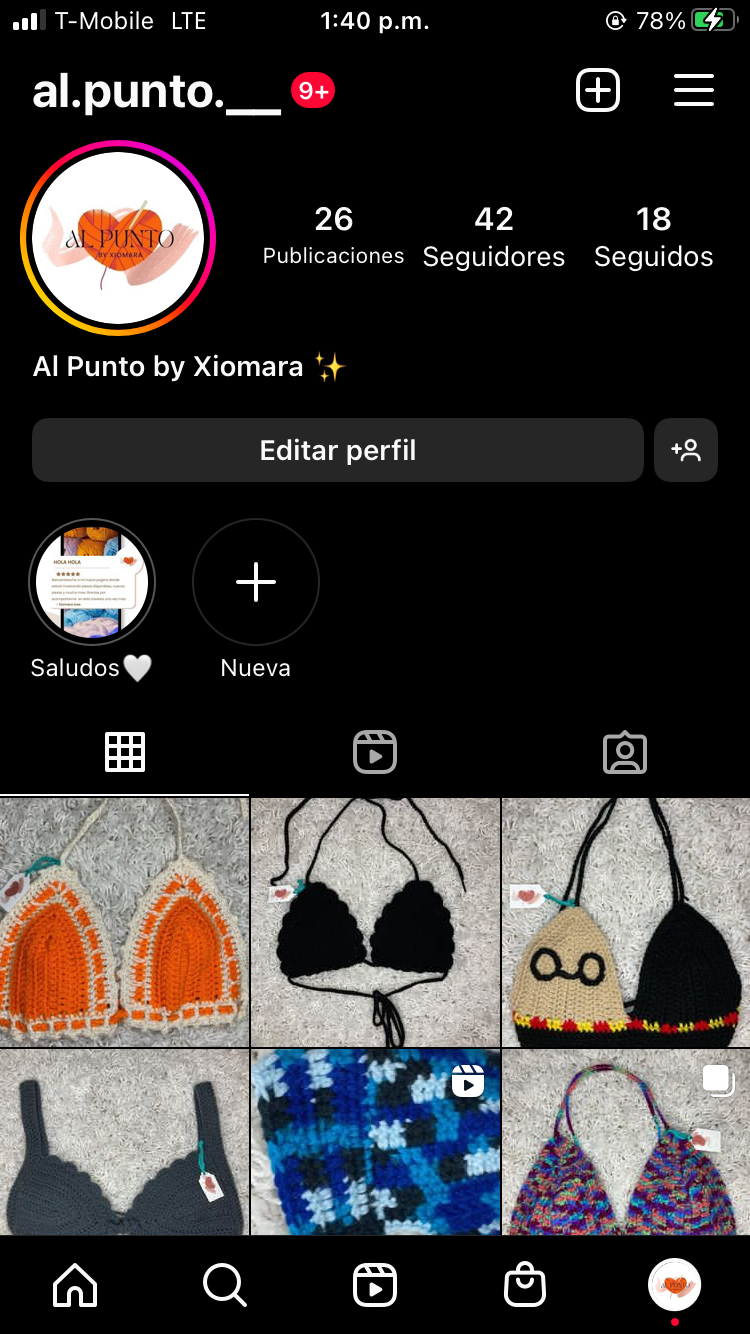The height and width of the screenshot is (1334, 750).
Task: Open the discover people icon button
Action: click(x=686, y=450)
